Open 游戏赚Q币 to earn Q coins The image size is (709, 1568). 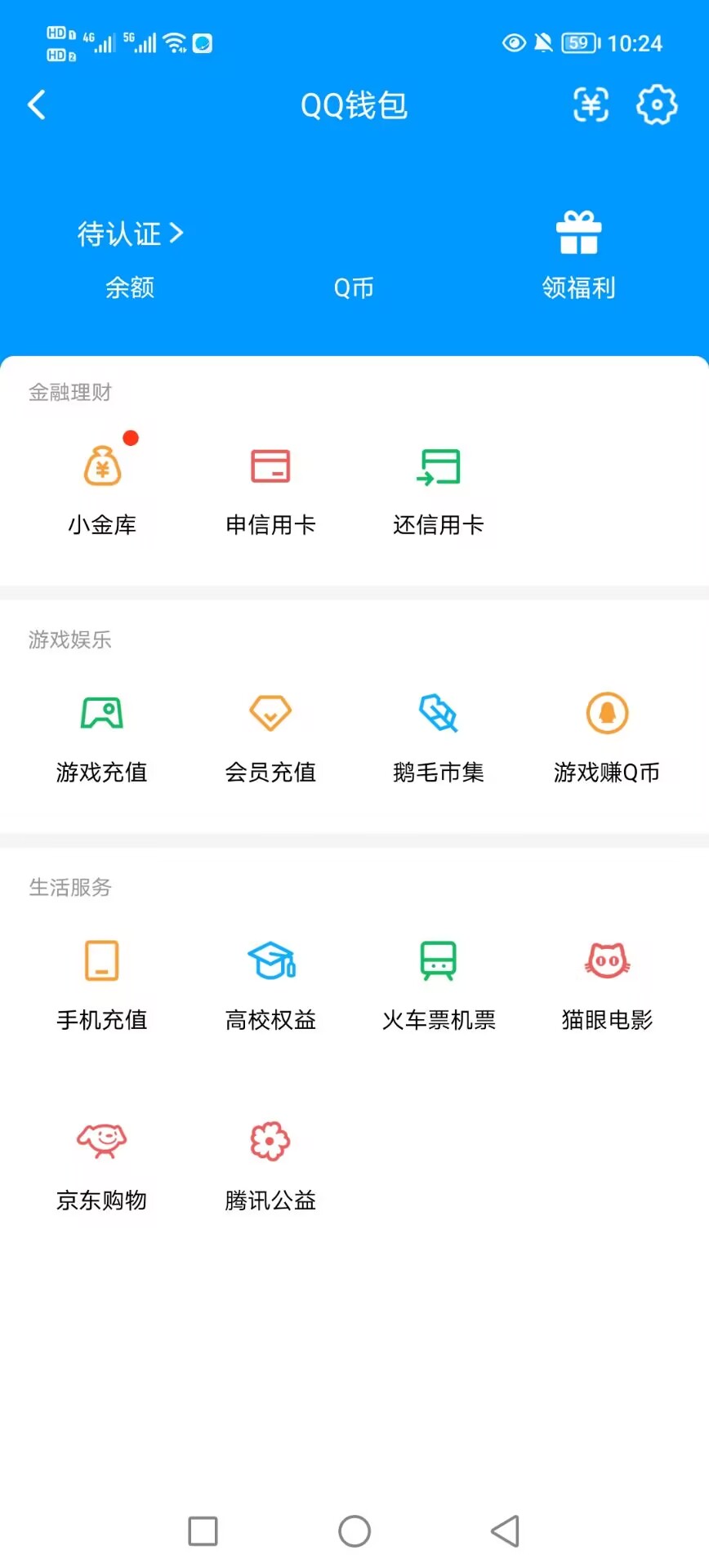click(x=608, y=733)
